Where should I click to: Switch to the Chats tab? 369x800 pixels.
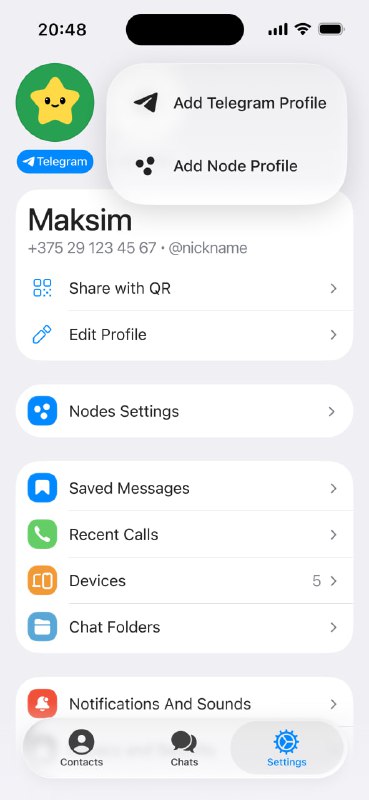(184, 748)
